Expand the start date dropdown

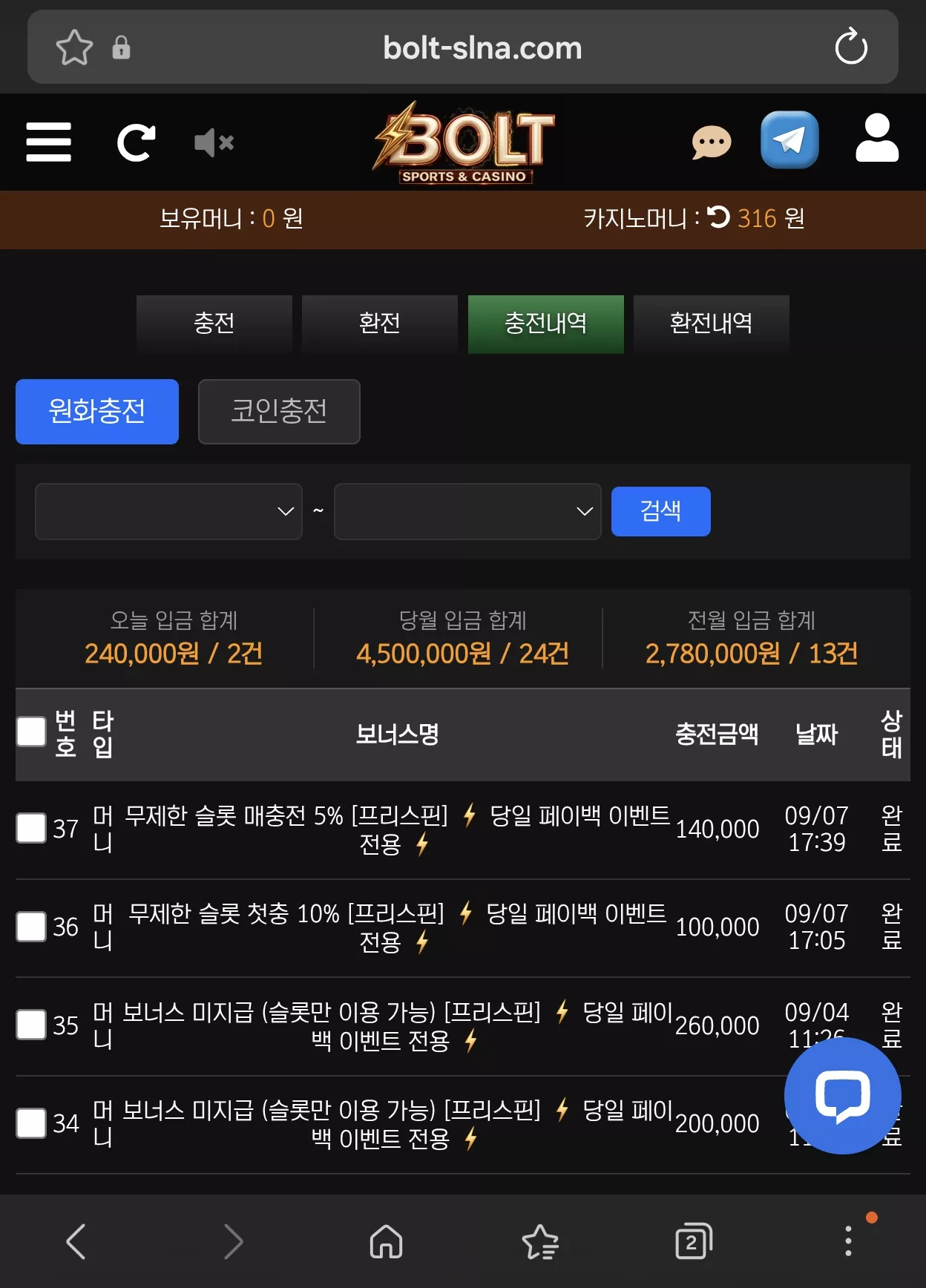tap(168, 511)
